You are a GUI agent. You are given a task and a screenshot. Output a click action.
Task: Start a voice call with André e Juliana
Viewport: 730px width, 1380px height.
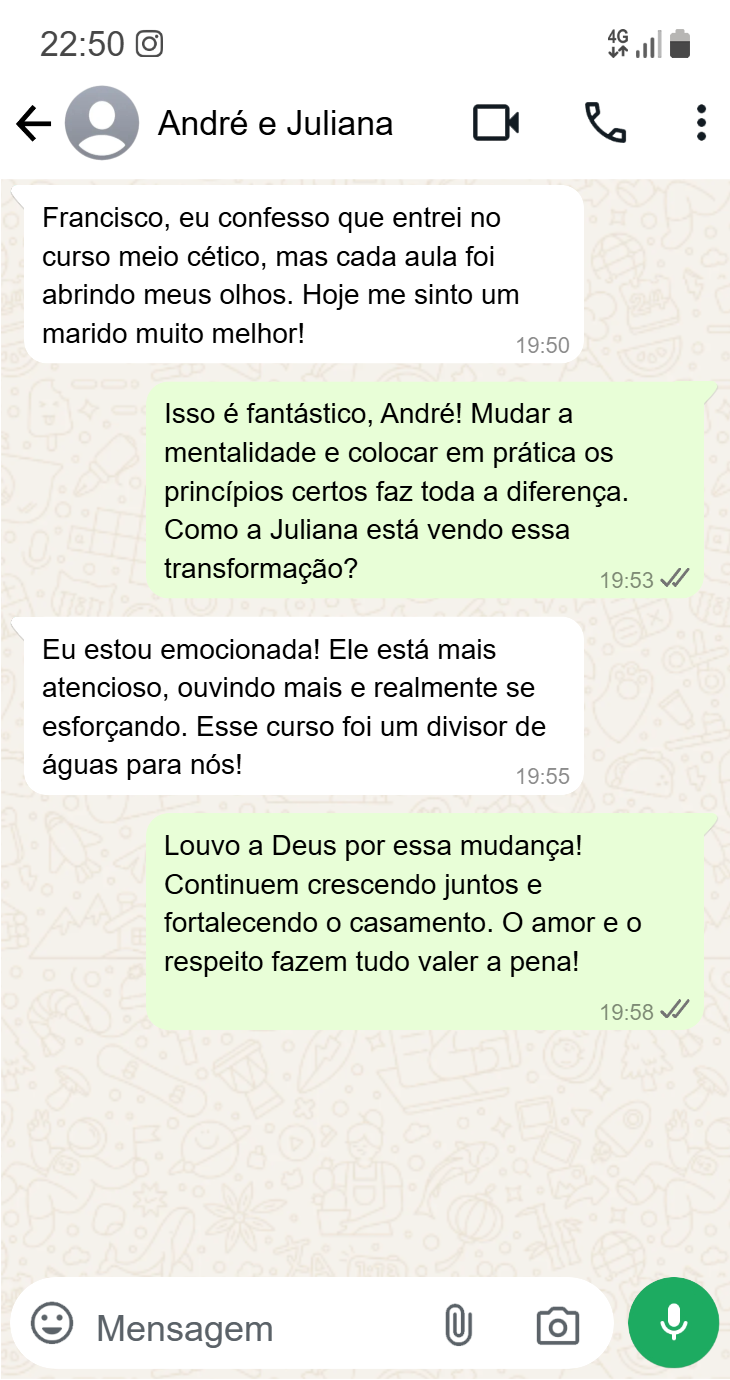(x=605, y=124)
